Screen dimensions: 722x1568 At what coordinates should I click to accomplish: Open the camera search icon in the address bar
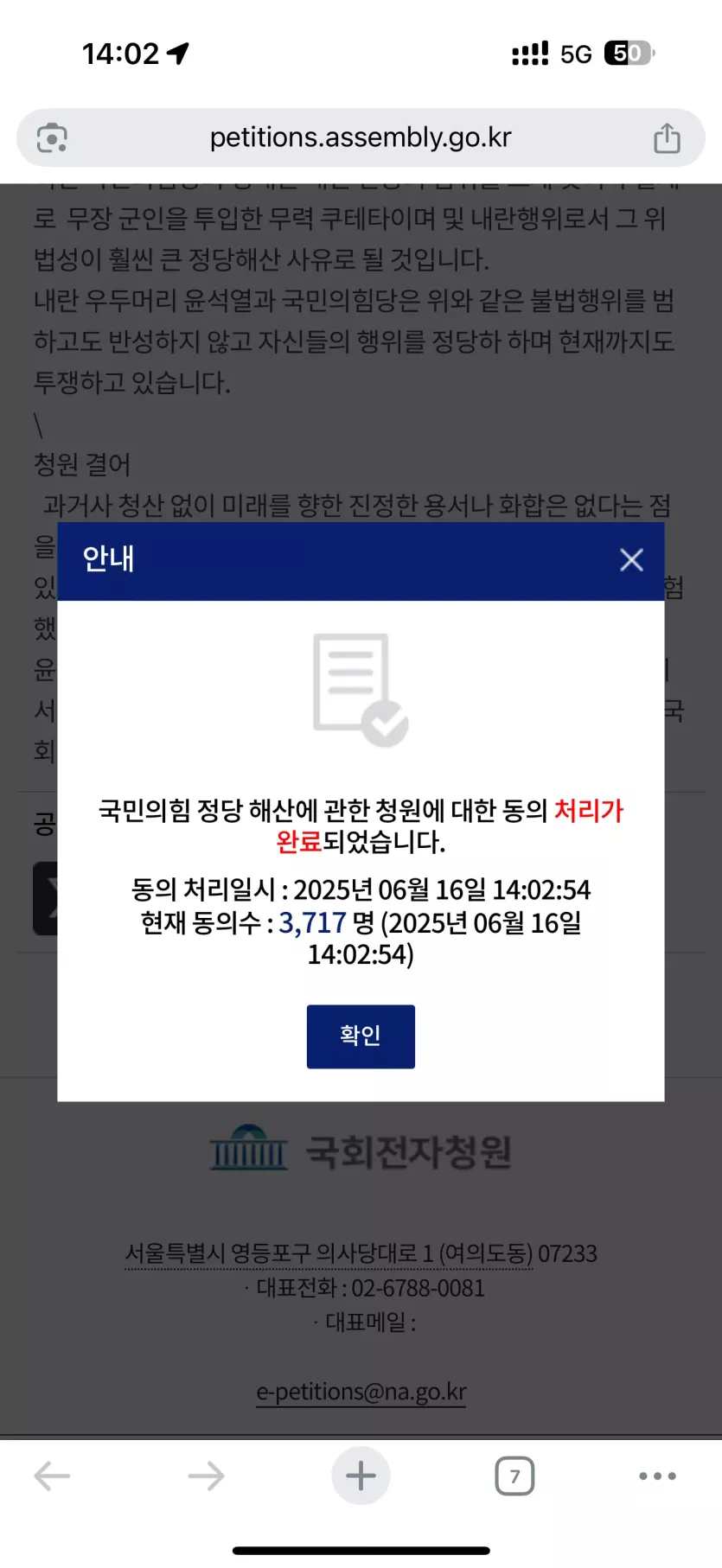52,138
